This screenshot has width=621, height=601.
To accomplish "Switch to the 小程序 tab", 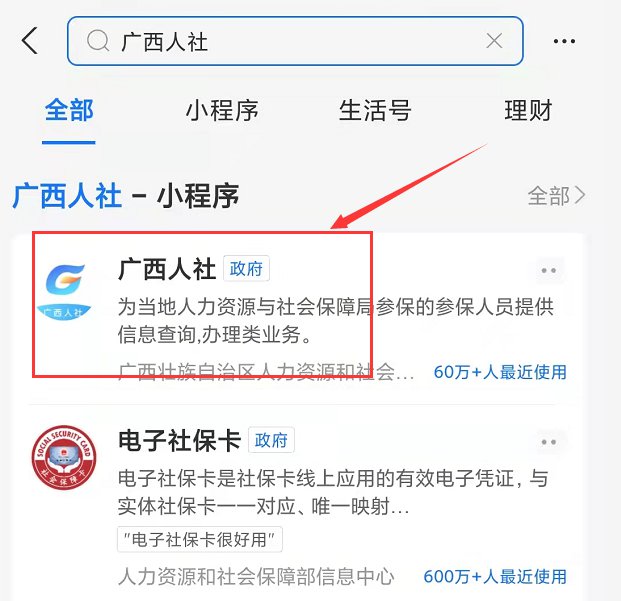I will click(x=221, y=110).
